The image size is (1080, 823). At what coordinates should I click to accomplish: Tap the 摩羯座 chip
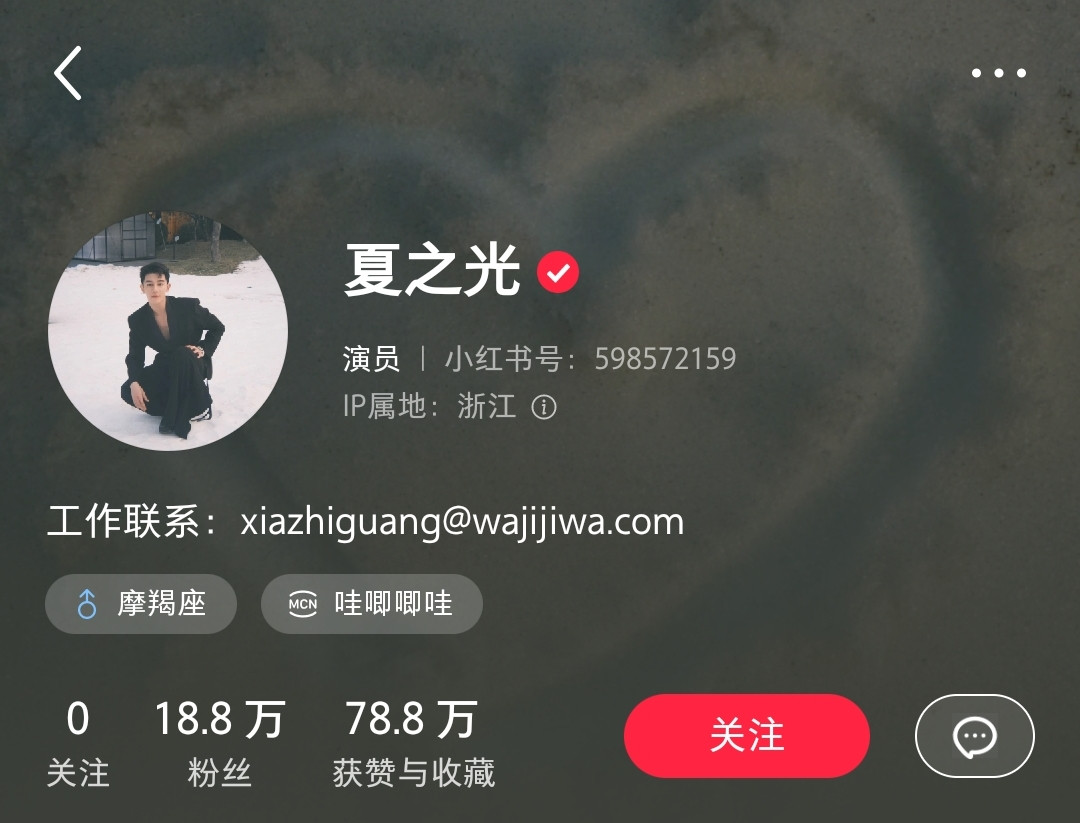(x=141, y=604)
